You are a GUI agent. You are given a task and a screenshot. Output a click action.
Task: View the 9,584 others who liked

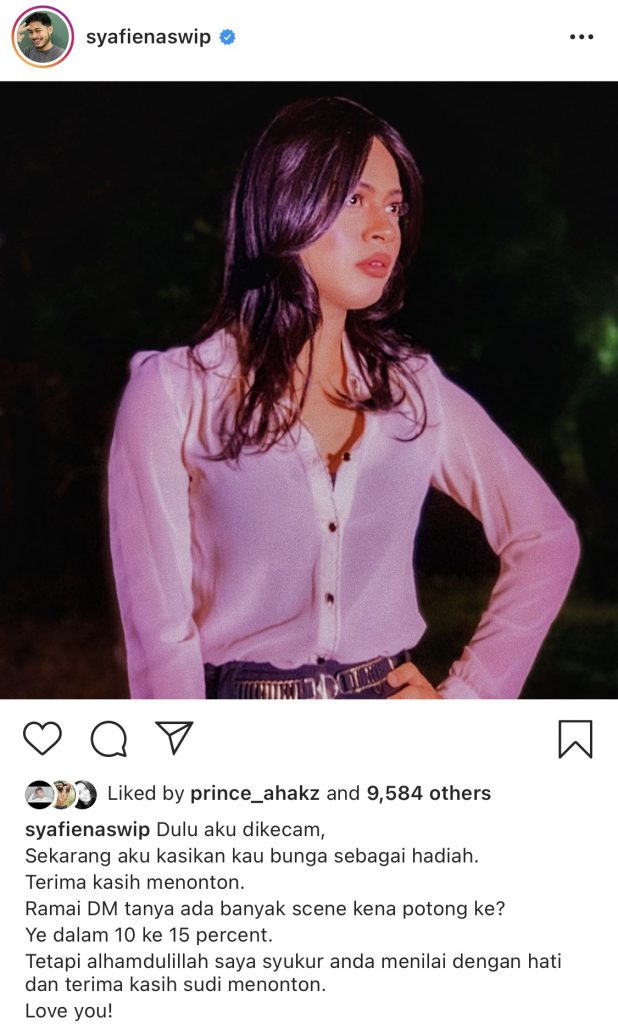[429, 793]
